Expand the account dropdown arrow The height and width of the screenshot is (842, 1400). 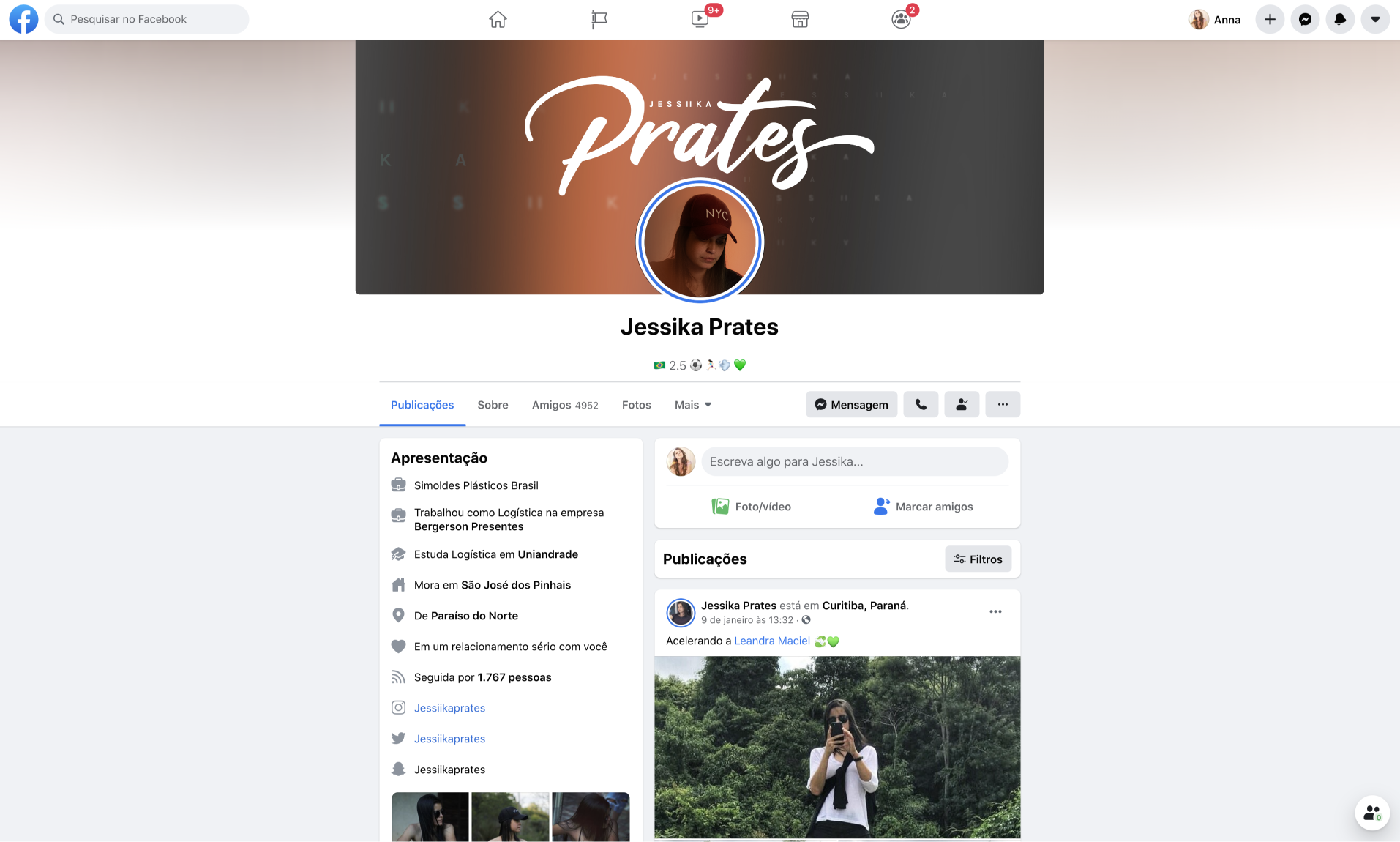1375,19
